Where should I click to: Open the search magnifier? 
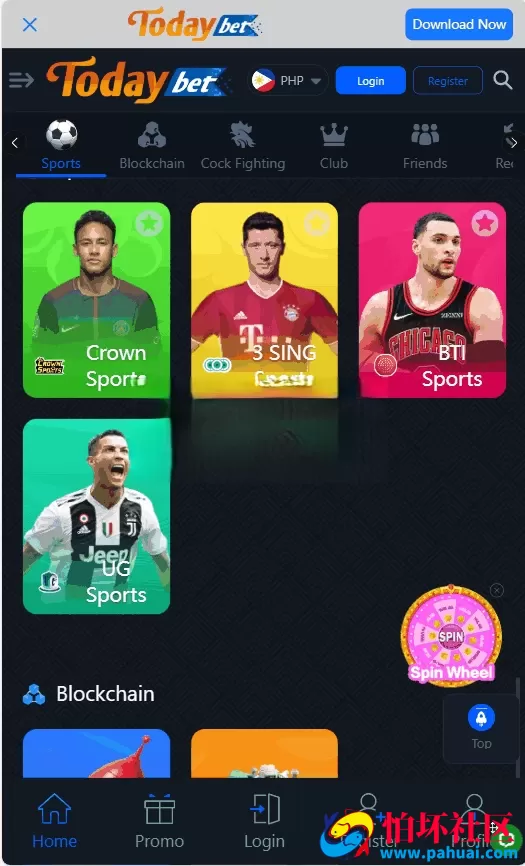pyautogui.click(x=503, y=80)
